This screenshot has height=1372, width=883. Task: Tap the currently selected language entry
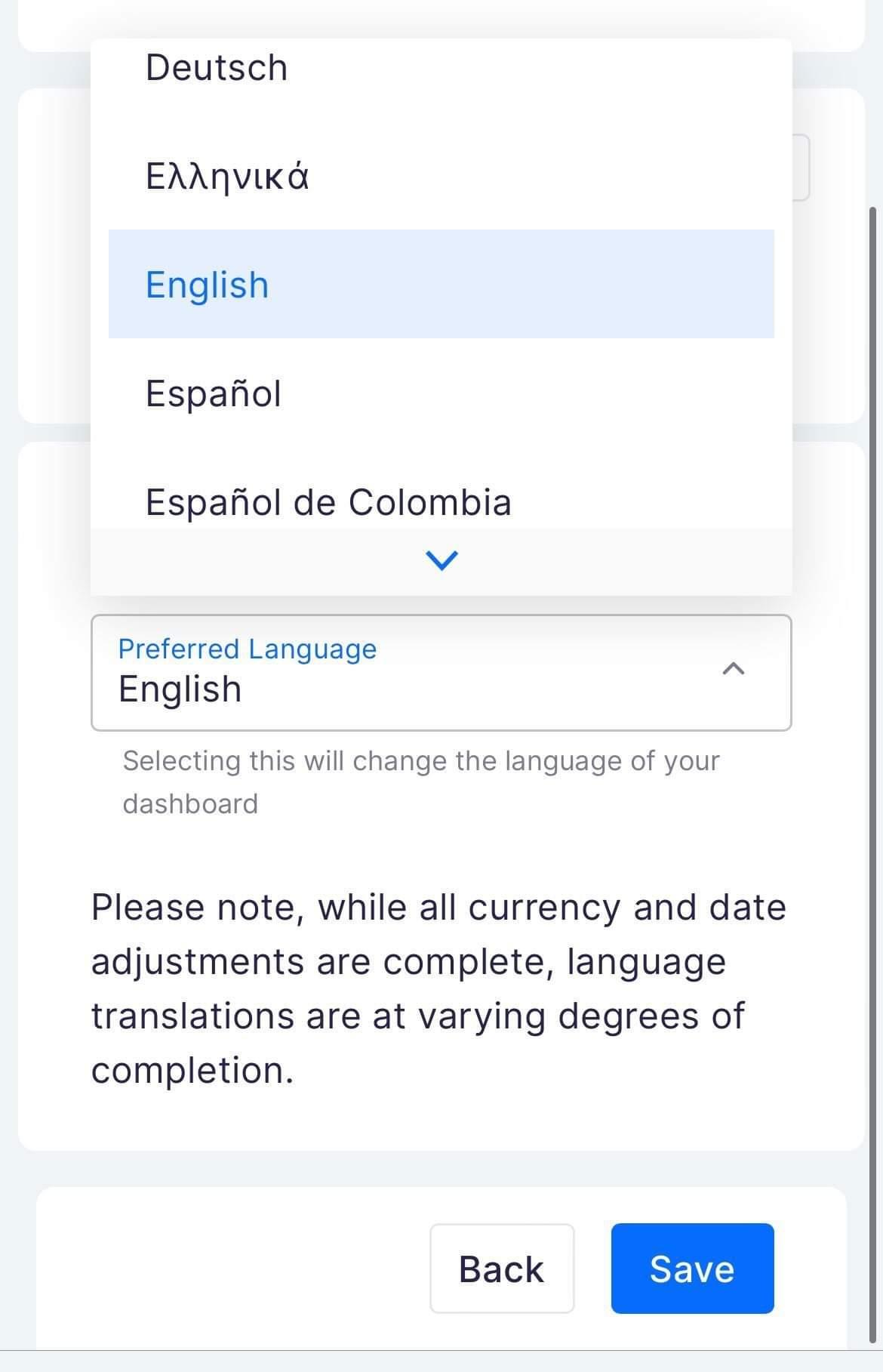pyautogui.click(x=207, y=284)
